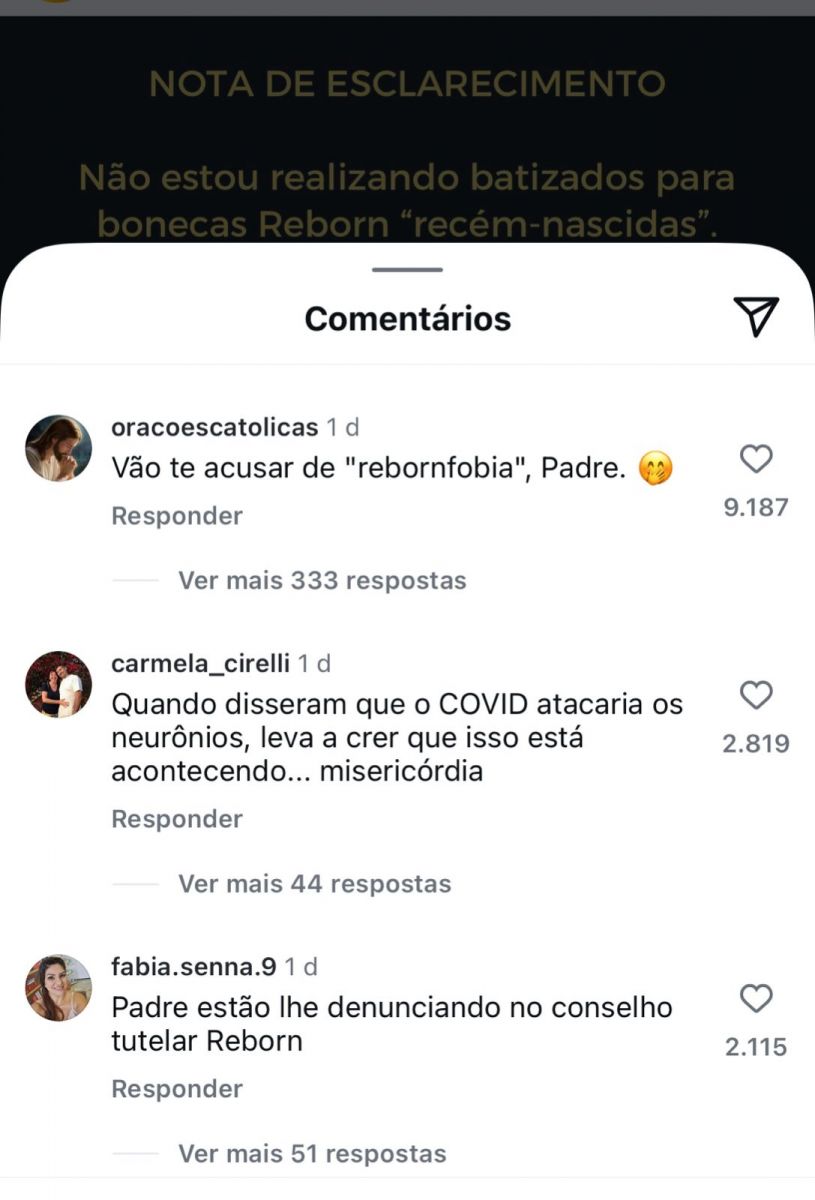Expand Ver mais 51 respostas

312,1153
